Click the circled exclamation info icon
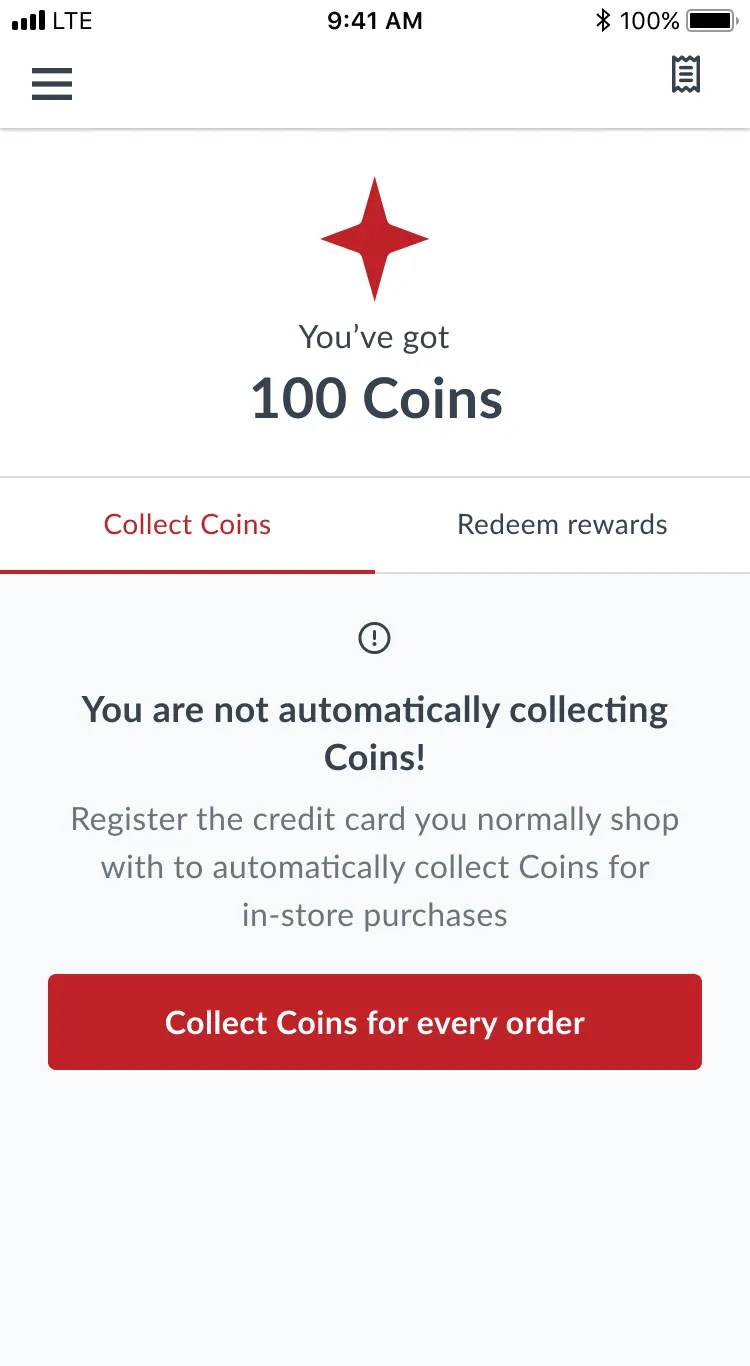 point(374,638)
